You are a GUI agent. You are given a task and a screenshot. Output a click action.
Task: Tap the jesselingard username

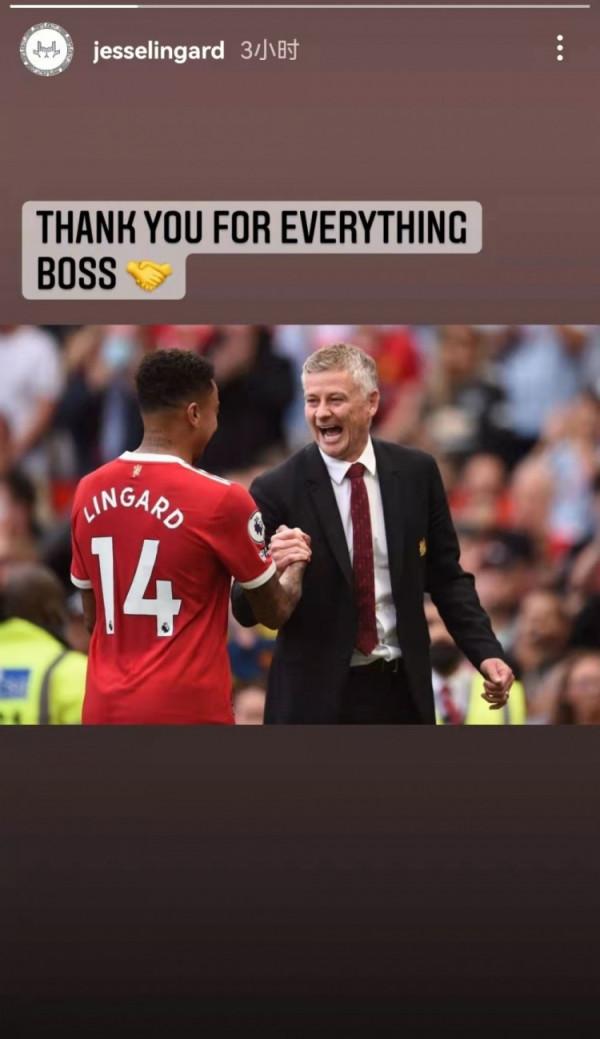click(158, 51)
